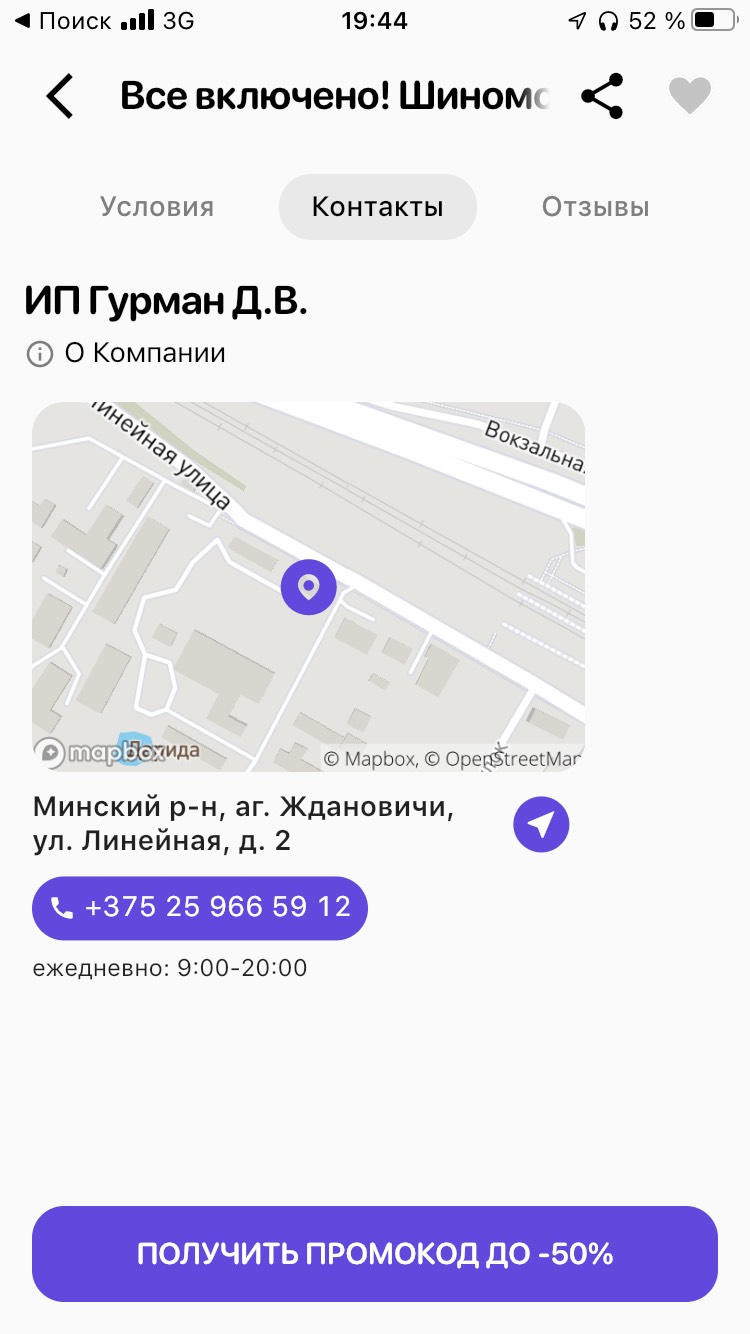Go back using the arrow icon
Viewport: 750px width, 1334px height.
pos(60,97)
